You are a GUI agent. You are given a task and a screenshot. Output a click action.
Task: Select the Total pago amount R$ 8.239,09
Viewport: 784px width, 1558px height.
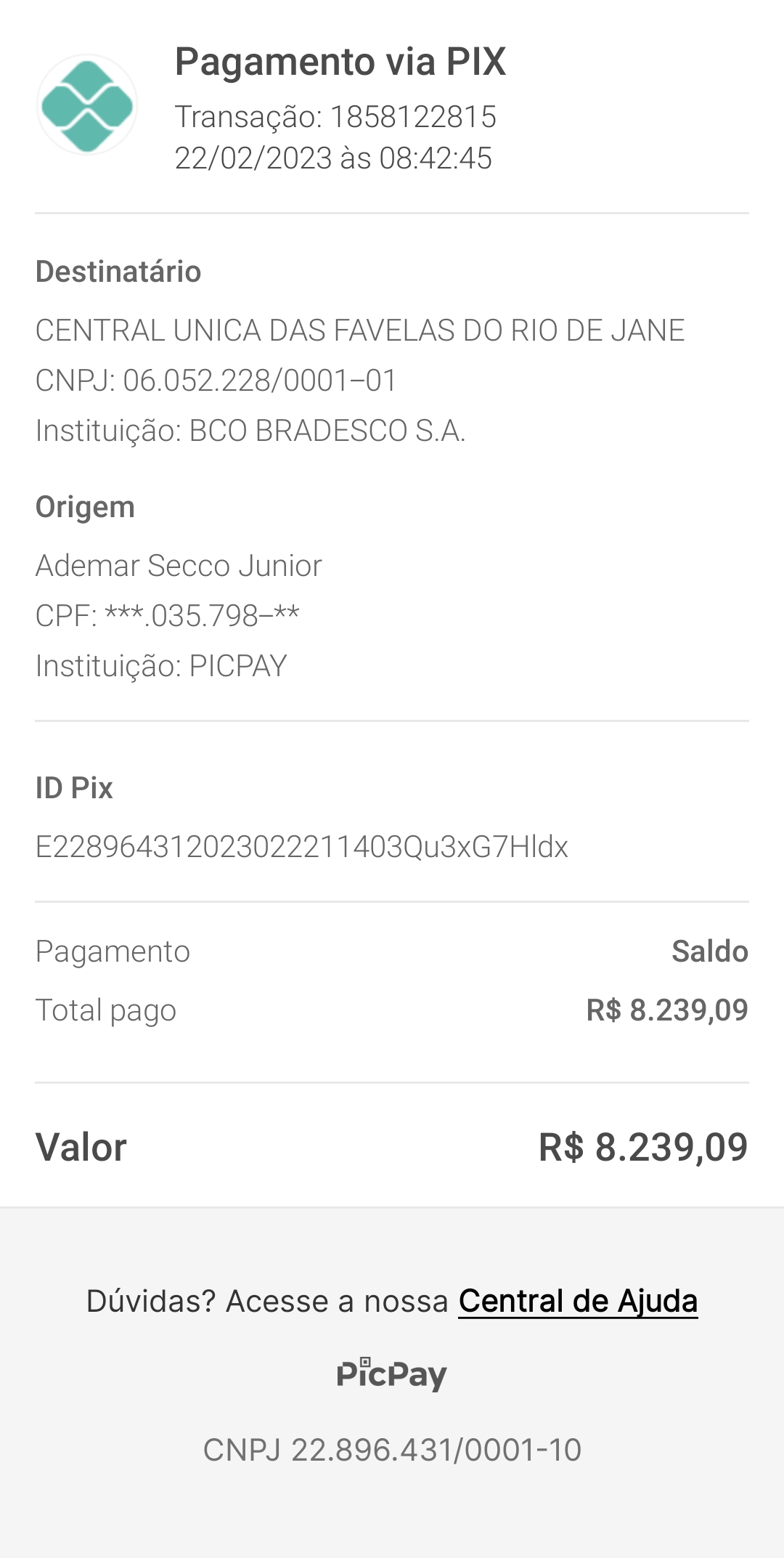click(666, 1009)
